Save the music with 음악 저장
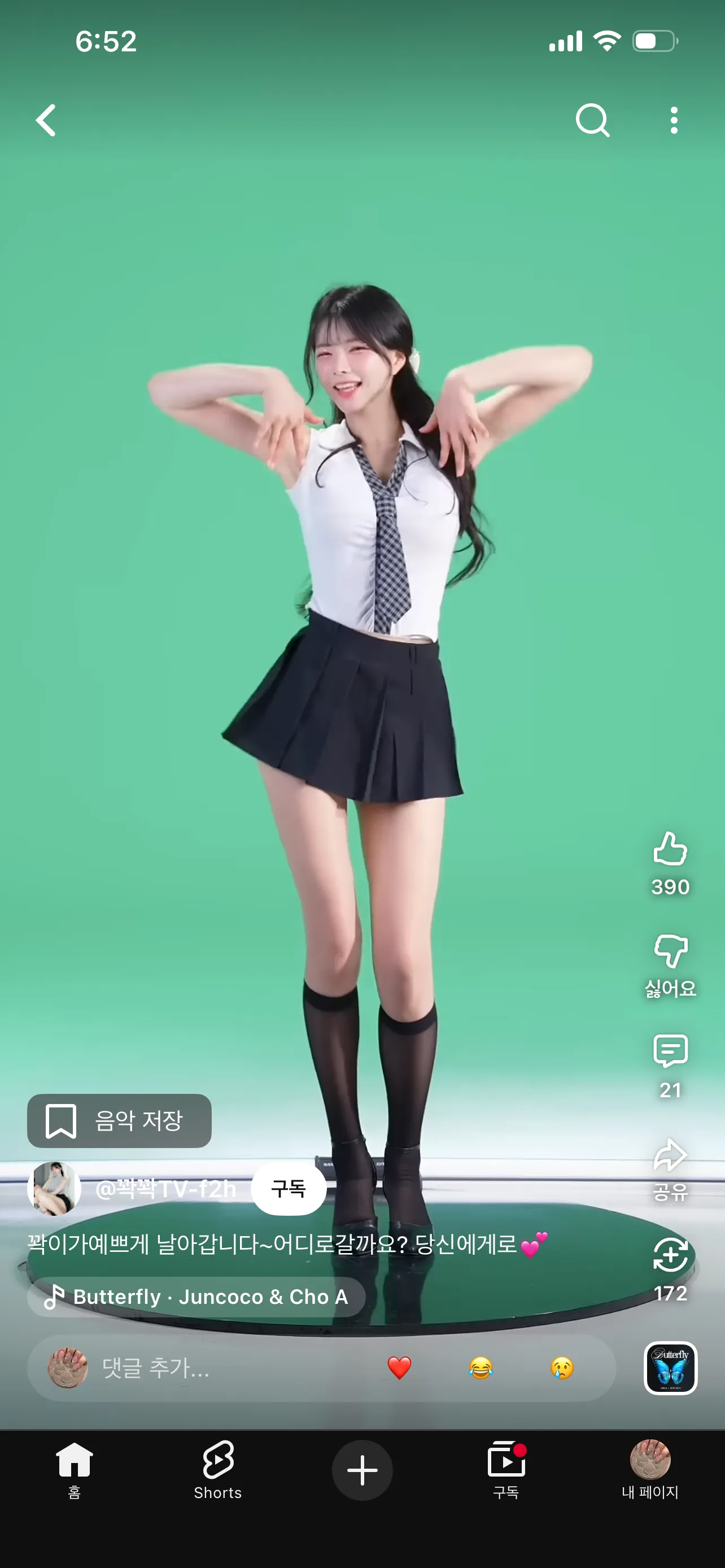 click(x=119, y=1120)
